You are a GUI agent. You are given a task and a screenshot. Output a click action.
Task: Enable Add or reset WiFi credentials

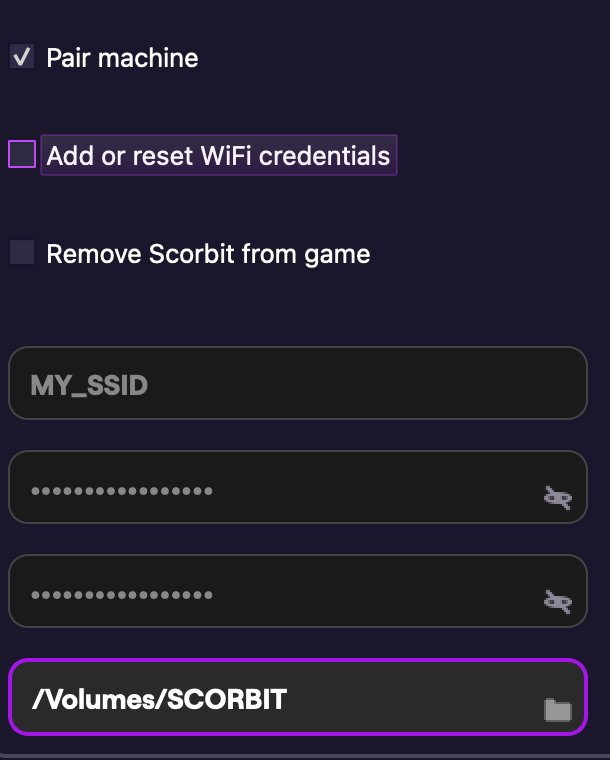(22, 155)
